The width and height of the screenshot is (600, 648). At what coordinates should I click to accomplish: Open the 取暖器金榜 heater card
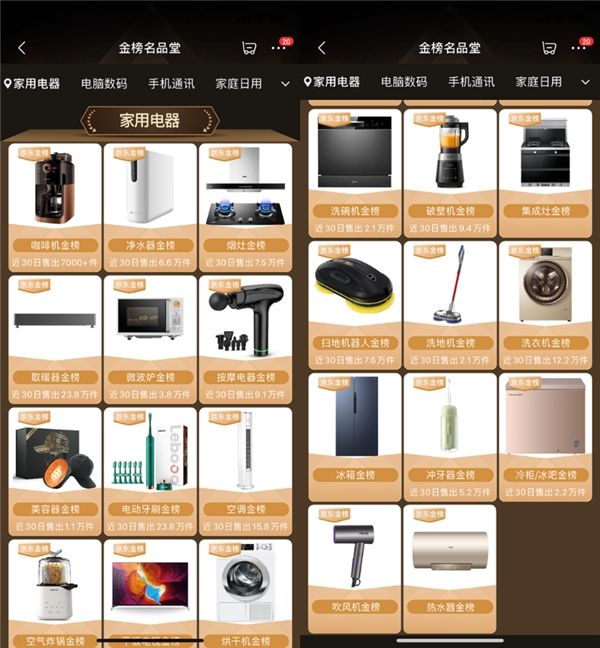(54, 332)
